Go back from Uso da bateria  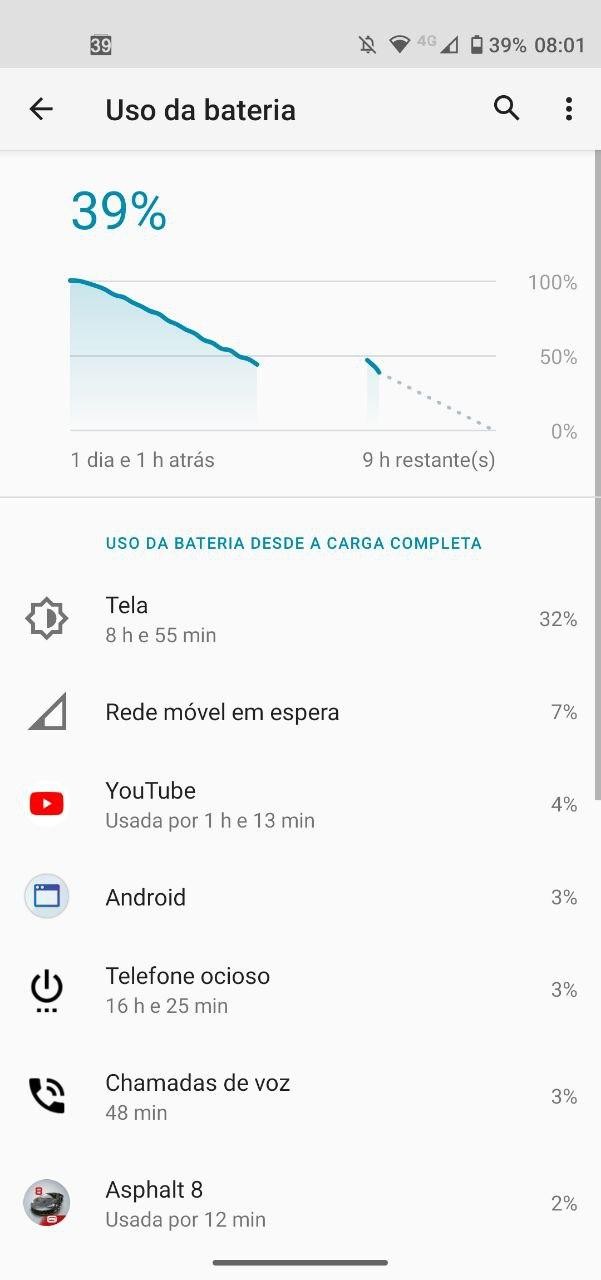point(41,109)
